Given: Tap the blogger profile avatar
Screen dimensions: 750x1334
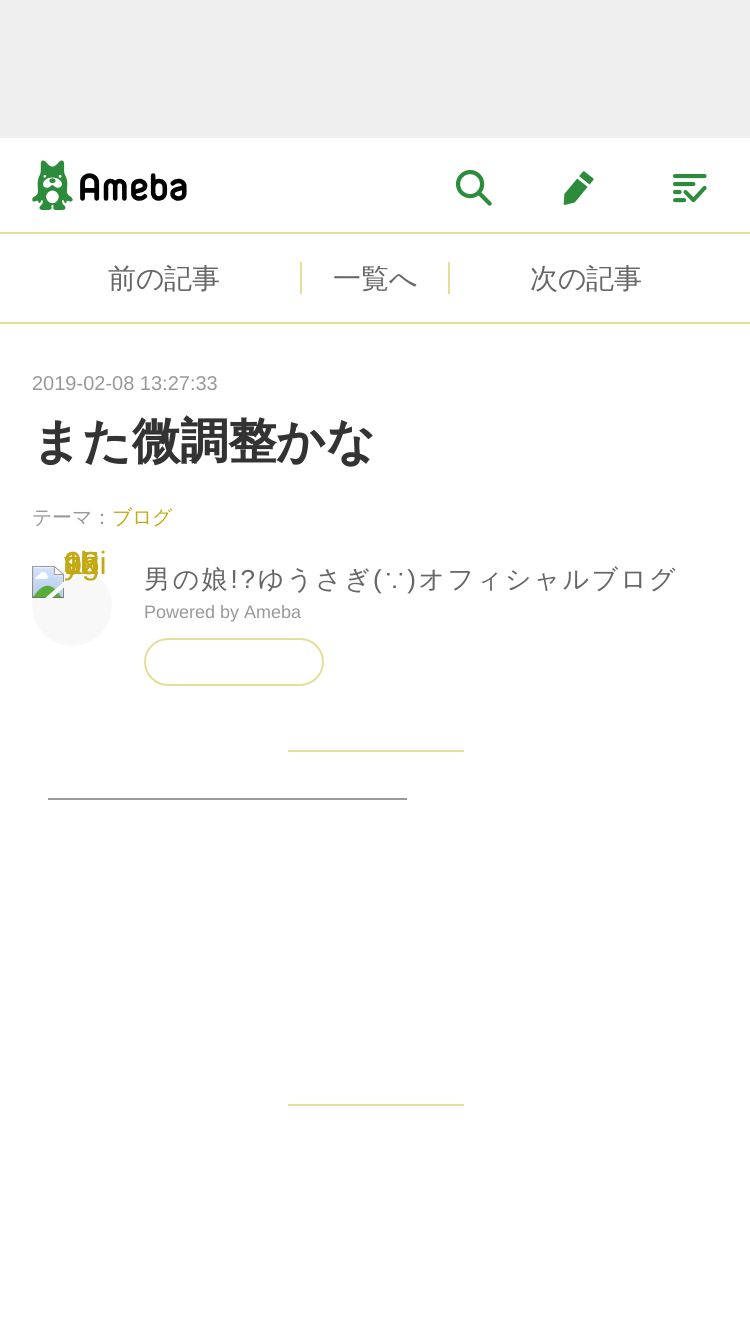Looking at the screenshot, I should point(72,606).
